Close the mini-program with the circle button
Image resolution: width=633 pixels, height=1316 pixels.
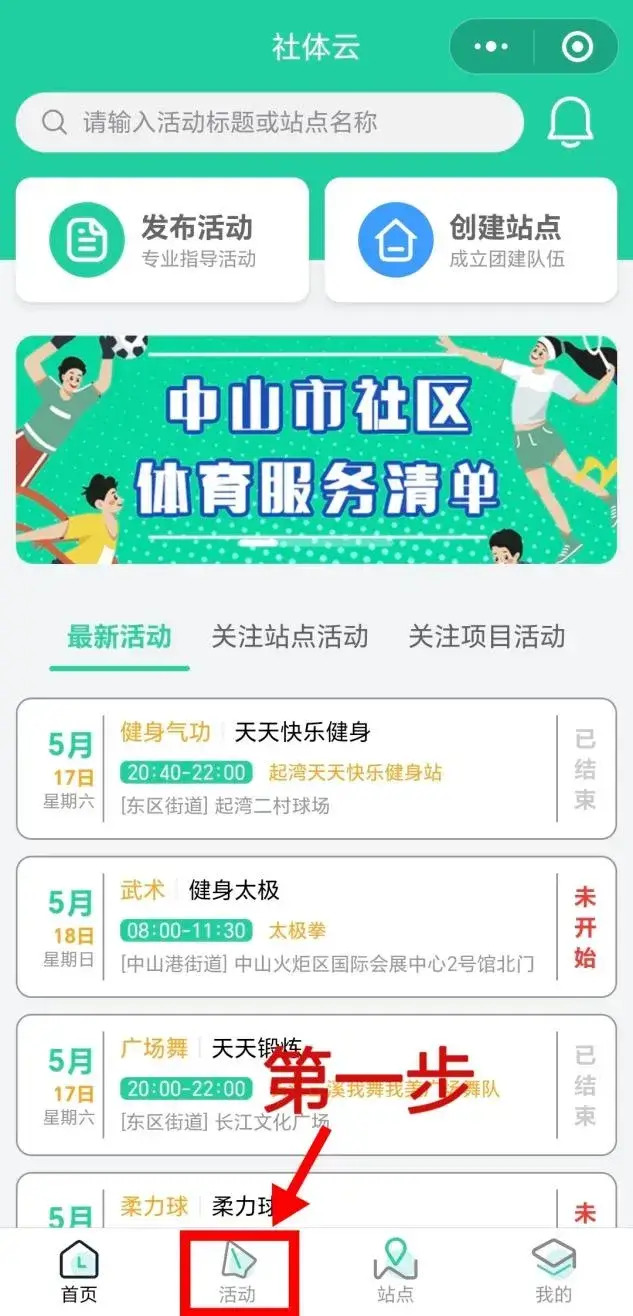click(577, 46)
